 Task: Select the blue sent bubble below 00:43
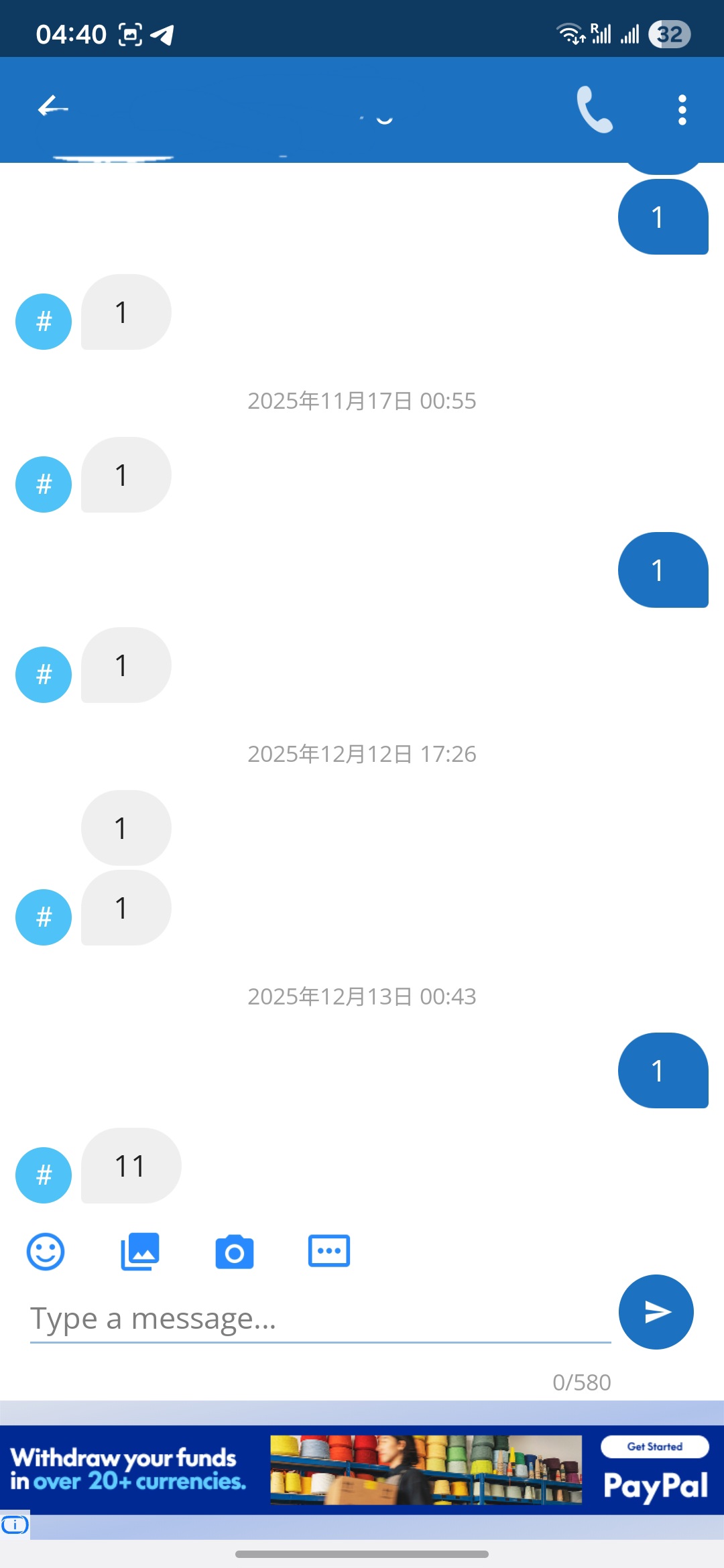coord(663,1070)
